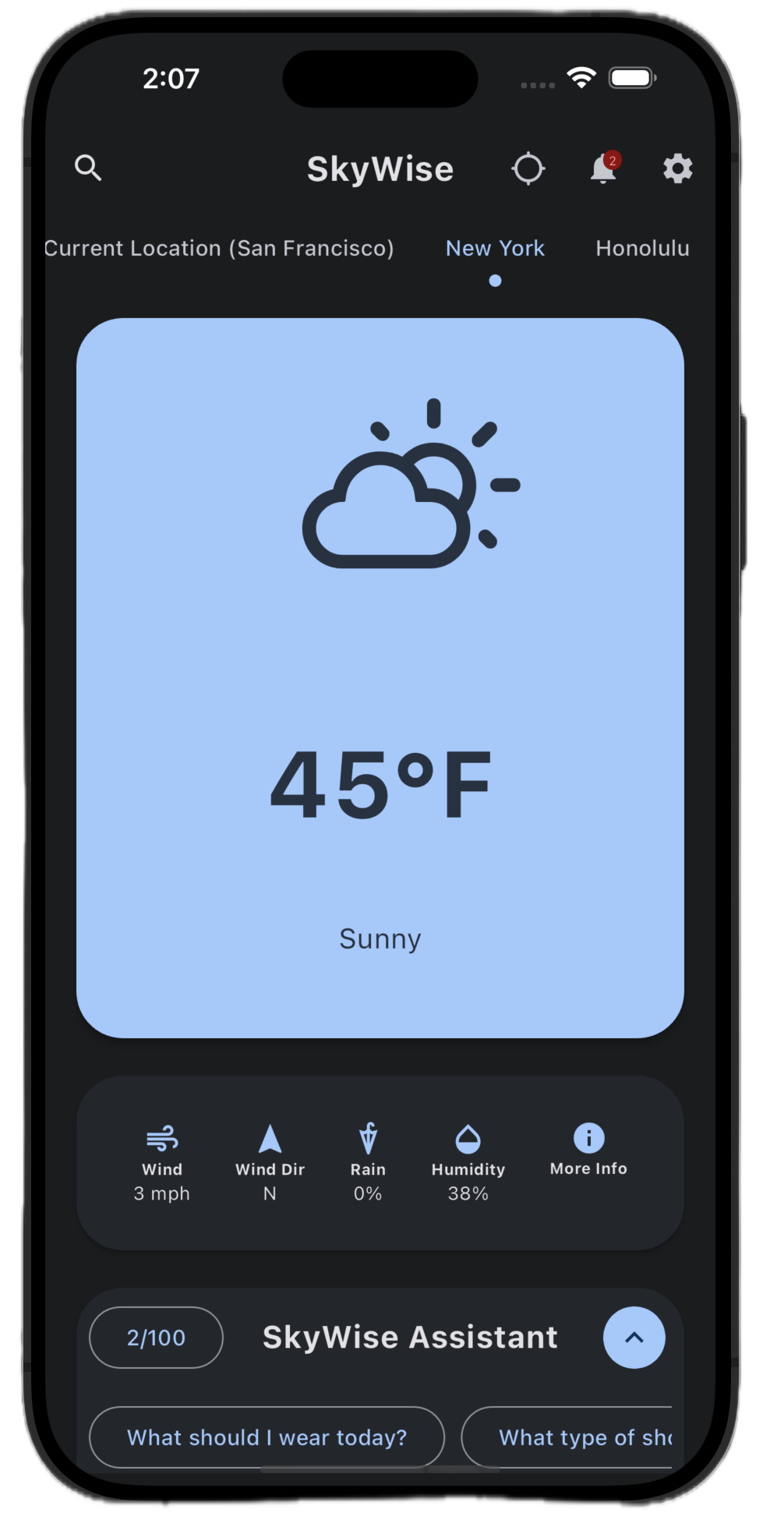The image size is (784, 1534).
Task: Open the notifications bell
Action: click(x=604, y=168)
